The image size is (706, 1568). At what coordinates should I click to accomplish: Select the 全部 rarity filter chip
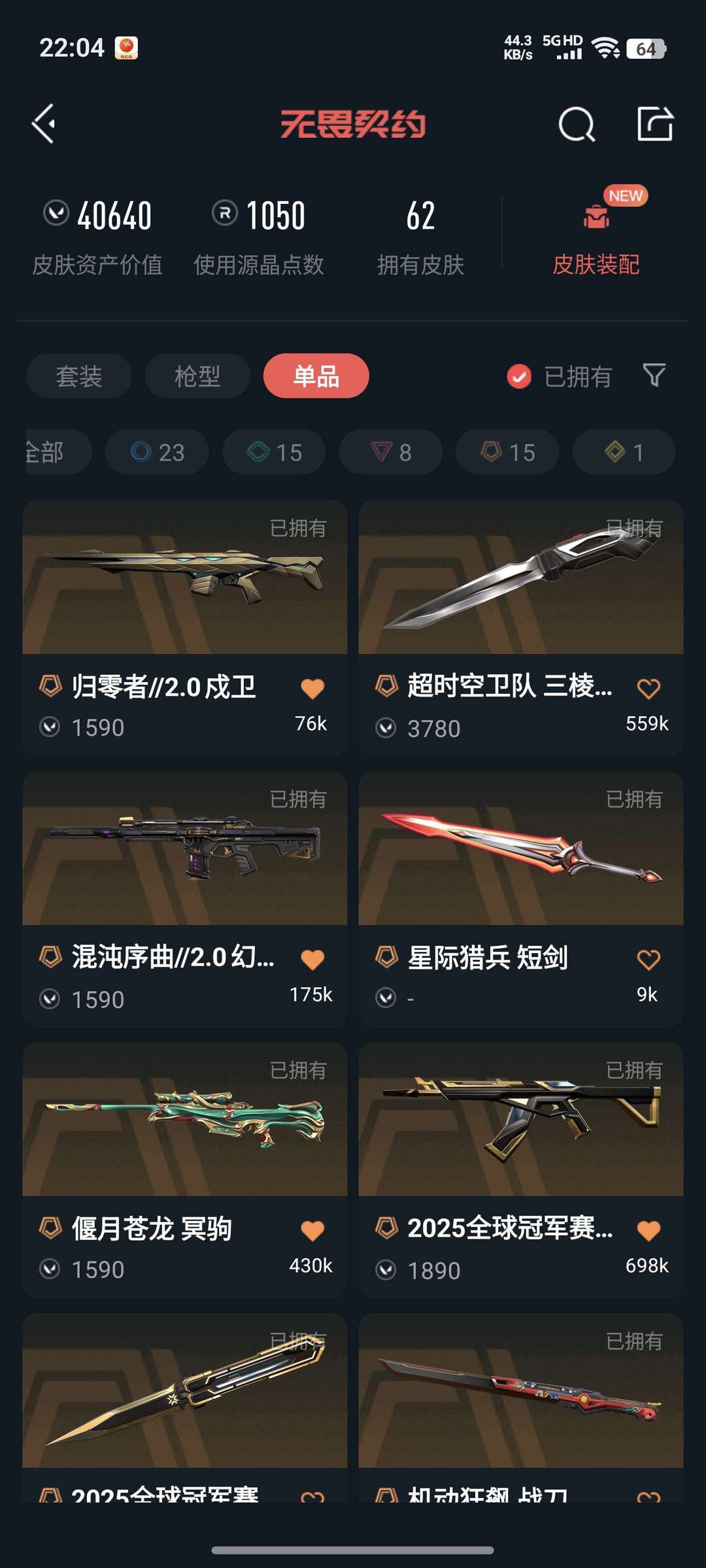pyautogui.click(x=46, y=451)
